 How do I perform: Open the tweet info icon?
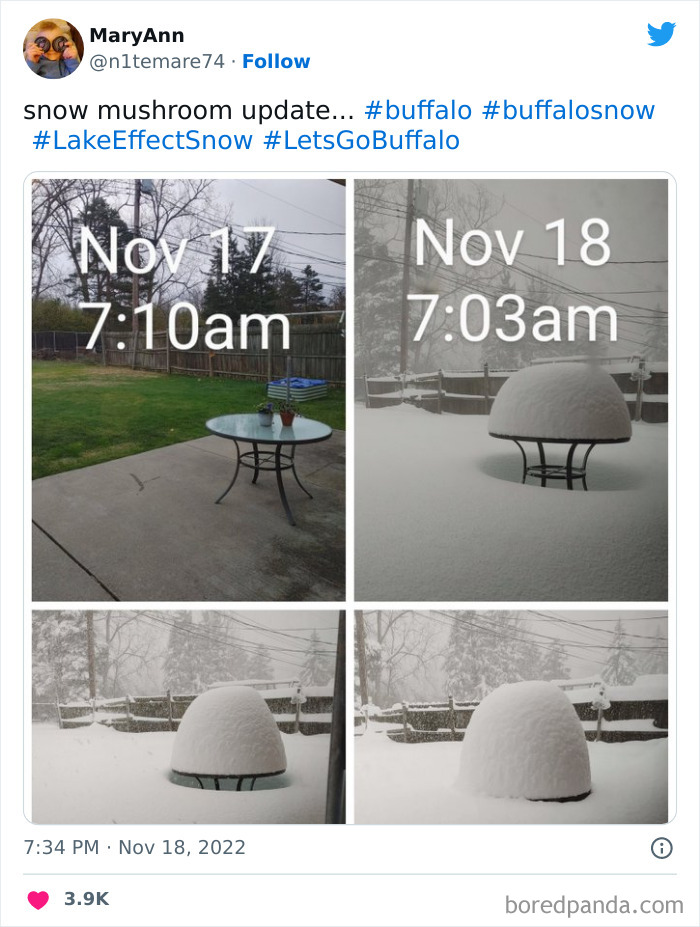(662, 848)
